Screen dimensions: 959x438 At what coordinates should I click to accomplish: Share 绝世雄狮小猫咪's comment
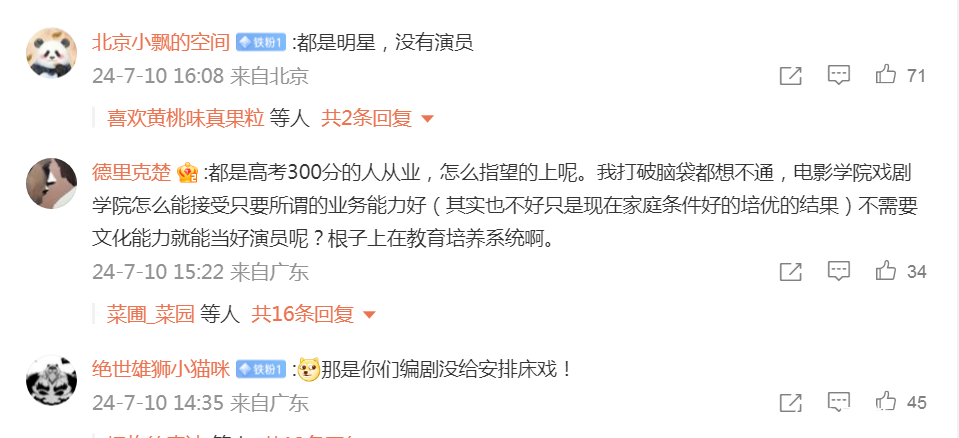pyautogui.click(x=790, y=403)
